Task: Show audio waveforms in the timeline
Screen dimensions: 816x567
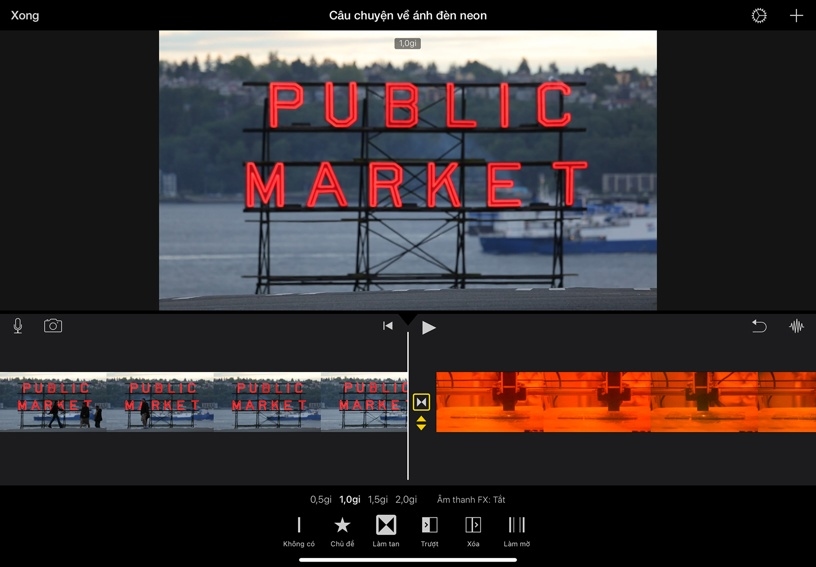Action: point(796,326)
